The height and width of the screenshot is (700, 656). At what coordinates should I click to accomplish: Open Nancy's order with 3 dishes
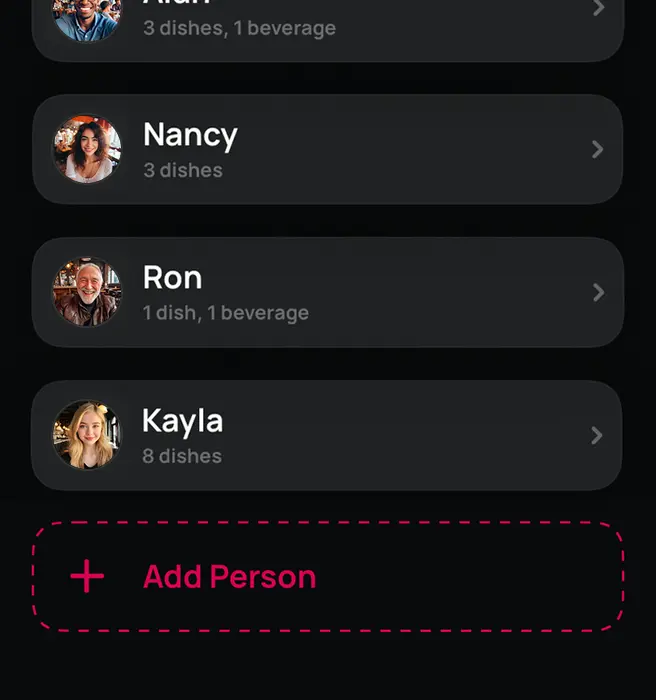pos(327,149)
